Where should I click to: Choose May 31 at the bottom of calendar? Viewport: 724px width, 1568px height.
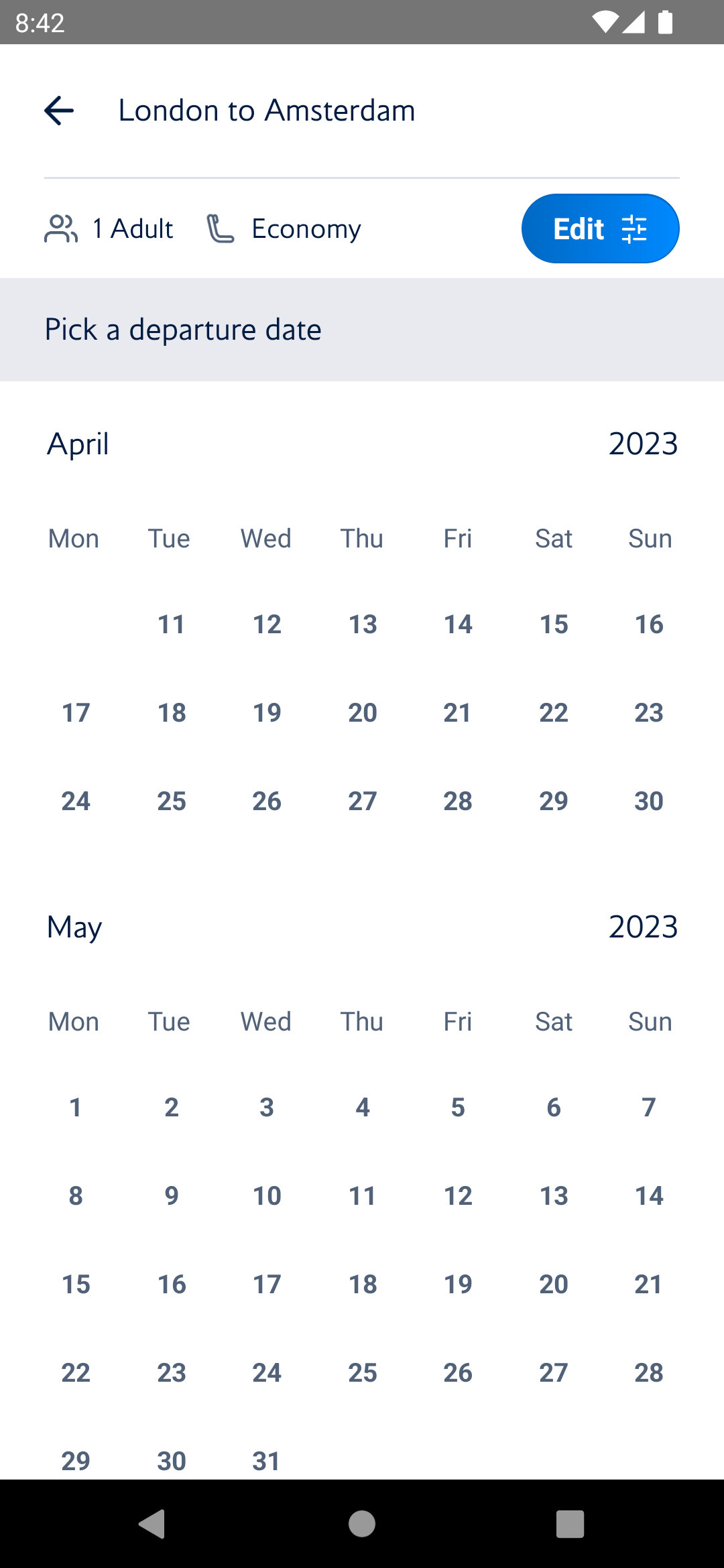coord(267,1461)
